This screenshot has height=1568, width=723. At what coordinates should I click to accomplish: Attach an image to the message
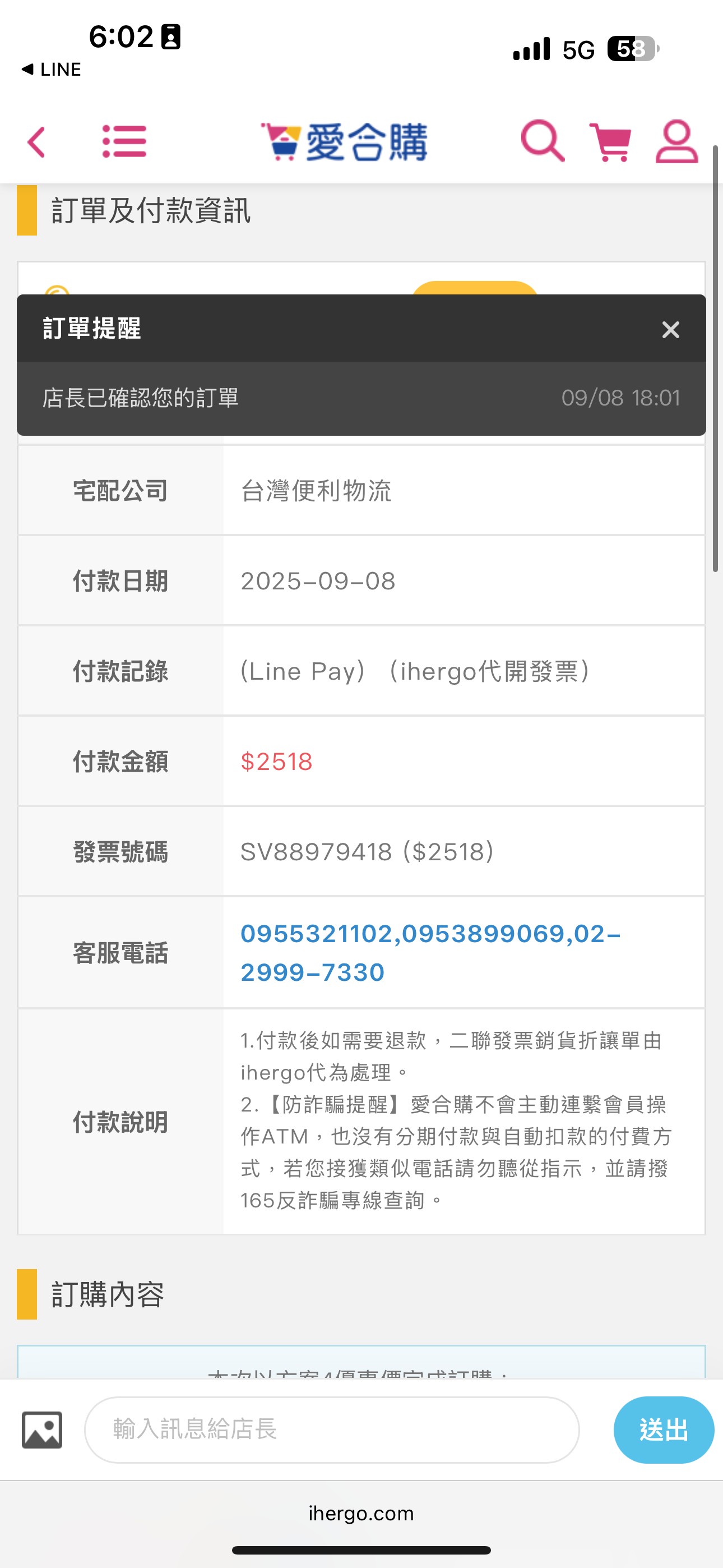[42, 1430]
